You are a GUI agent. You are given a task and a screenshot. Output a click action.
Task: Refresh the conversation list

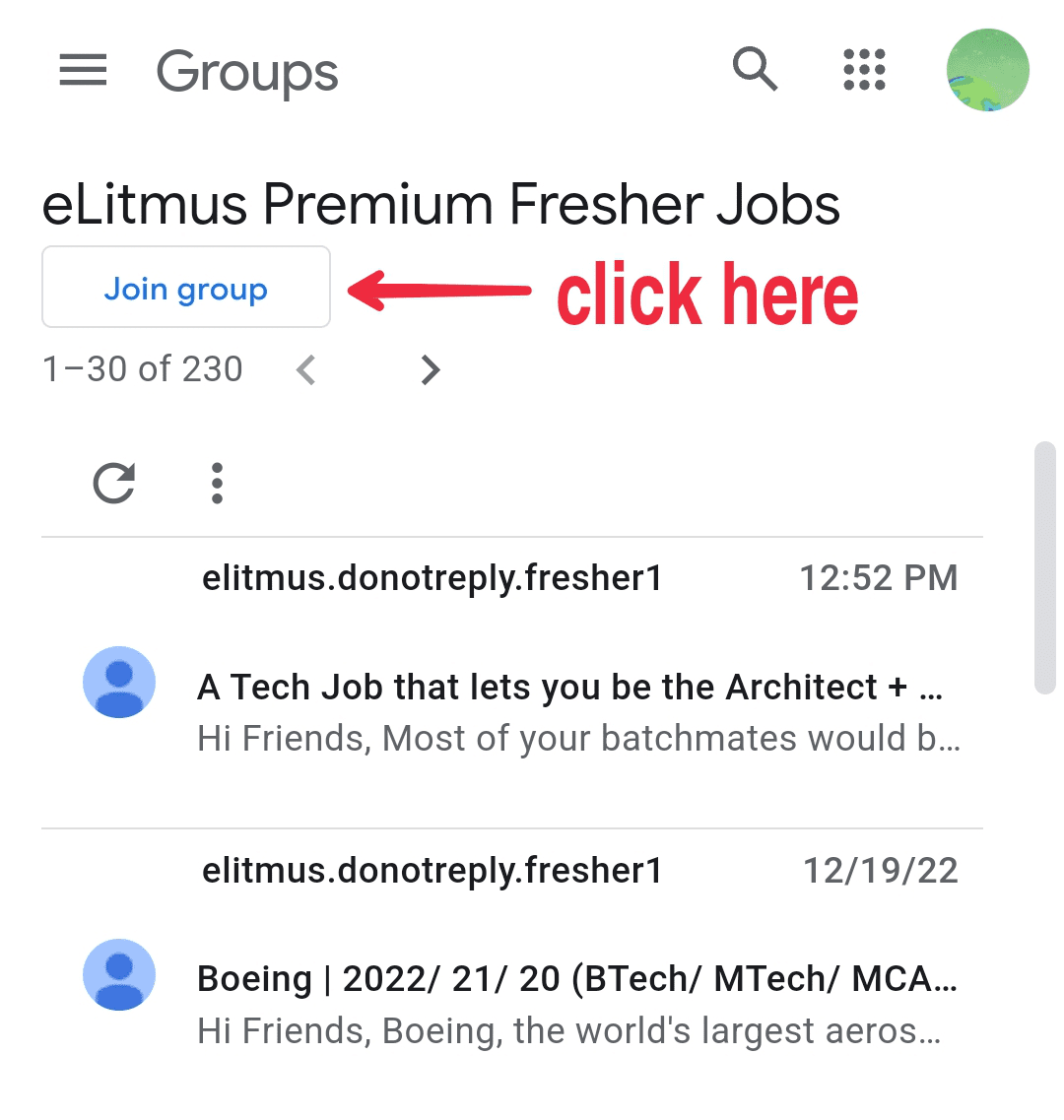click(113, 483)
